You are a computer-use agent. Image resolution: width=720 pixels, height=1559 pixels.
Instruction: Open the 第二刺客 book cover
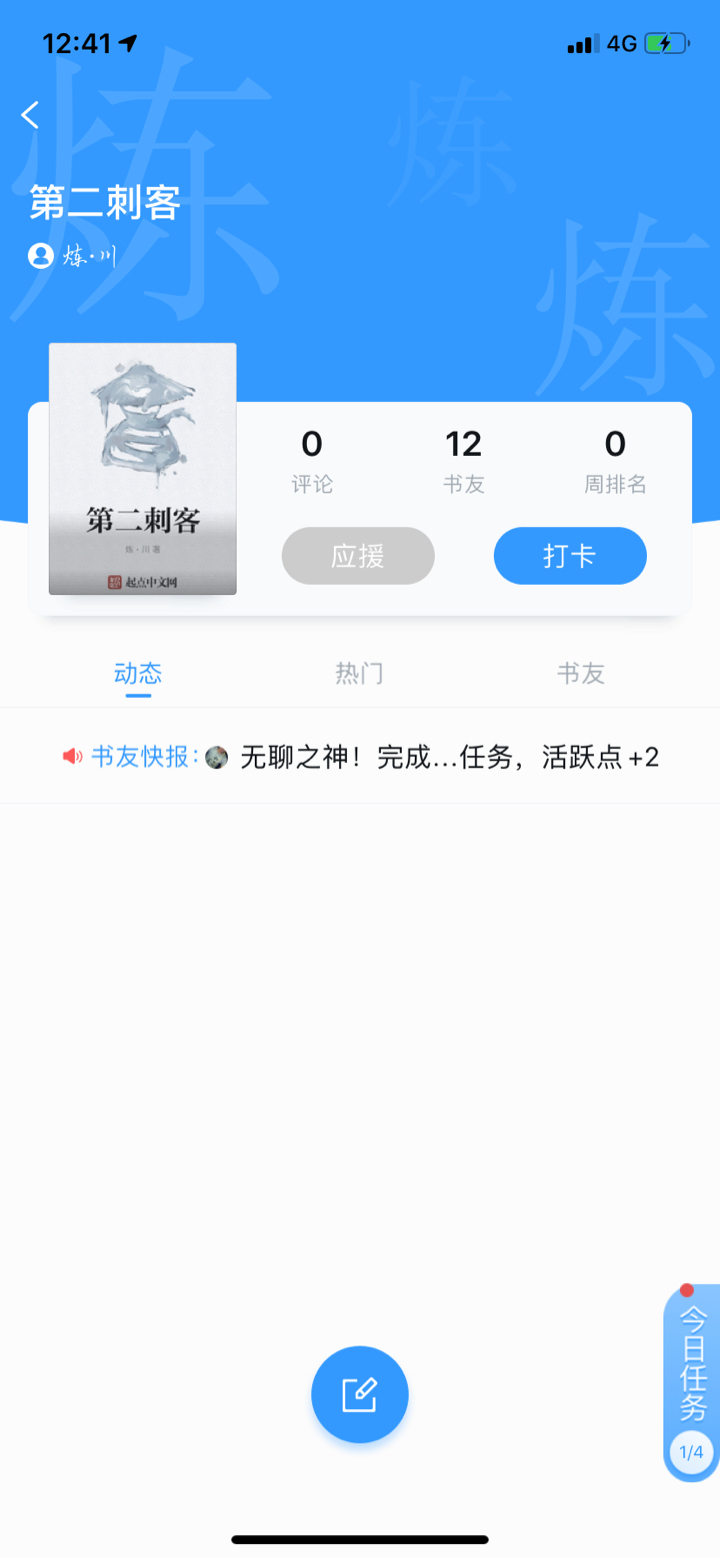pyautogui.click(x=143, y=469)
